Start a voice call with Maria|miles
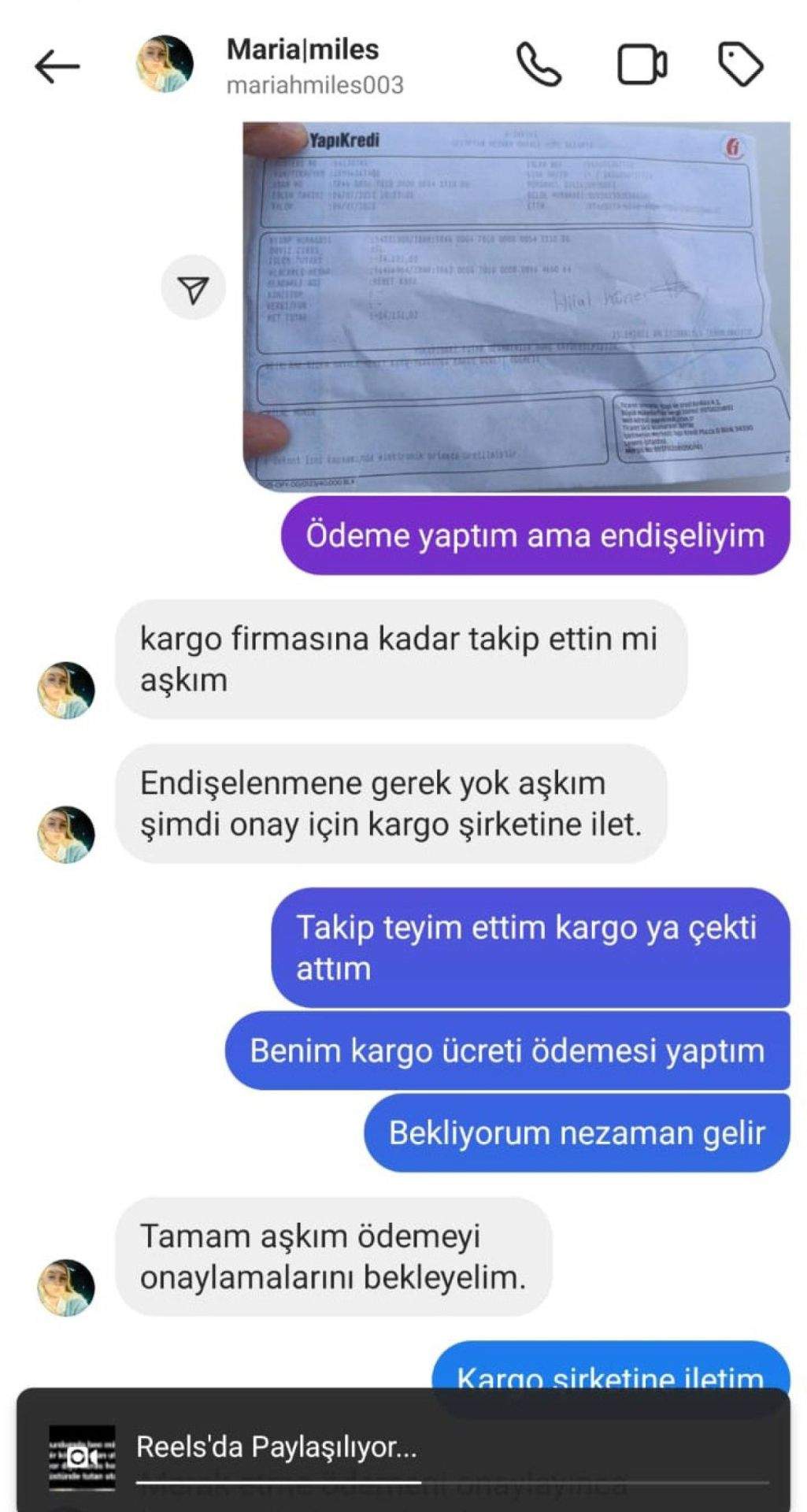 539,65
